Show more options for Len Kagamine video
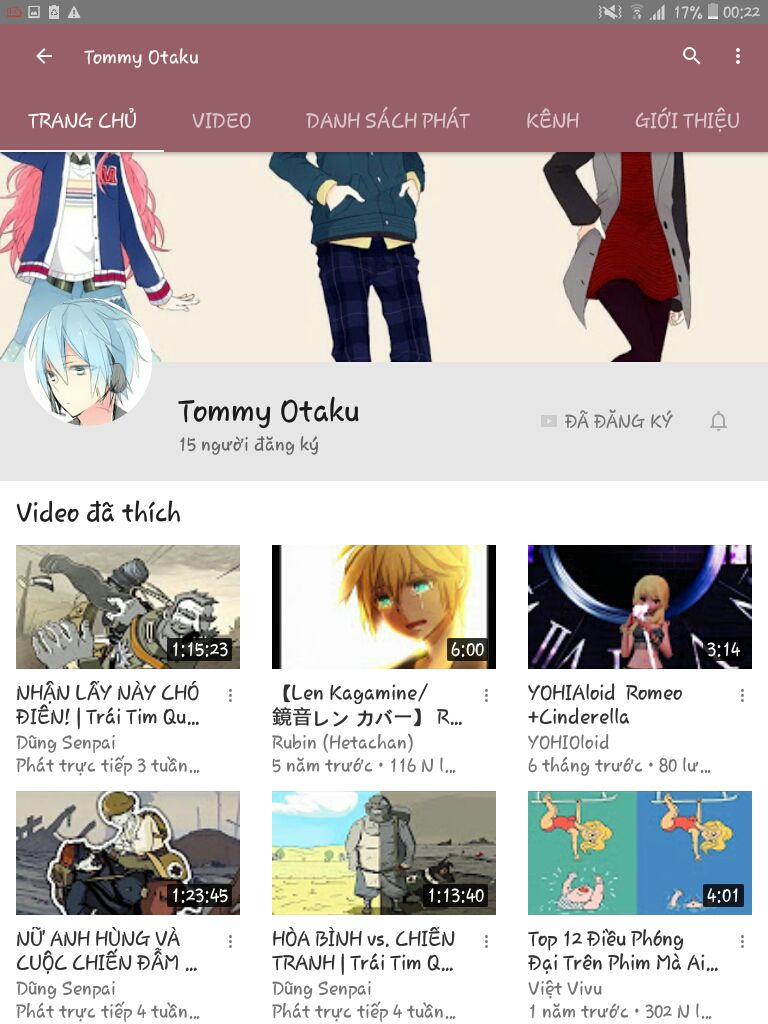This screenshot has width=768, height=1024. pos(486,695)
